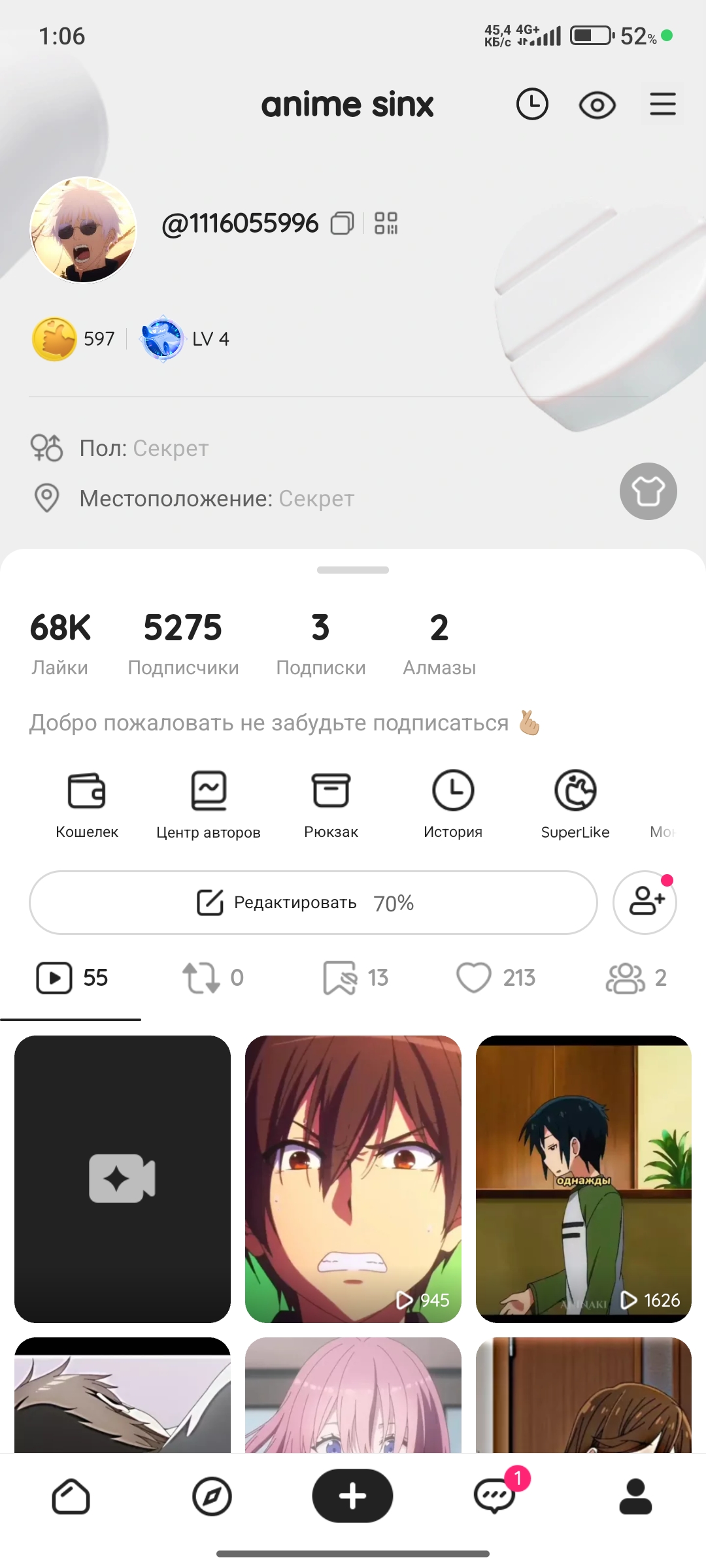
Task: Open the hamburger menu
Action: 662,104
